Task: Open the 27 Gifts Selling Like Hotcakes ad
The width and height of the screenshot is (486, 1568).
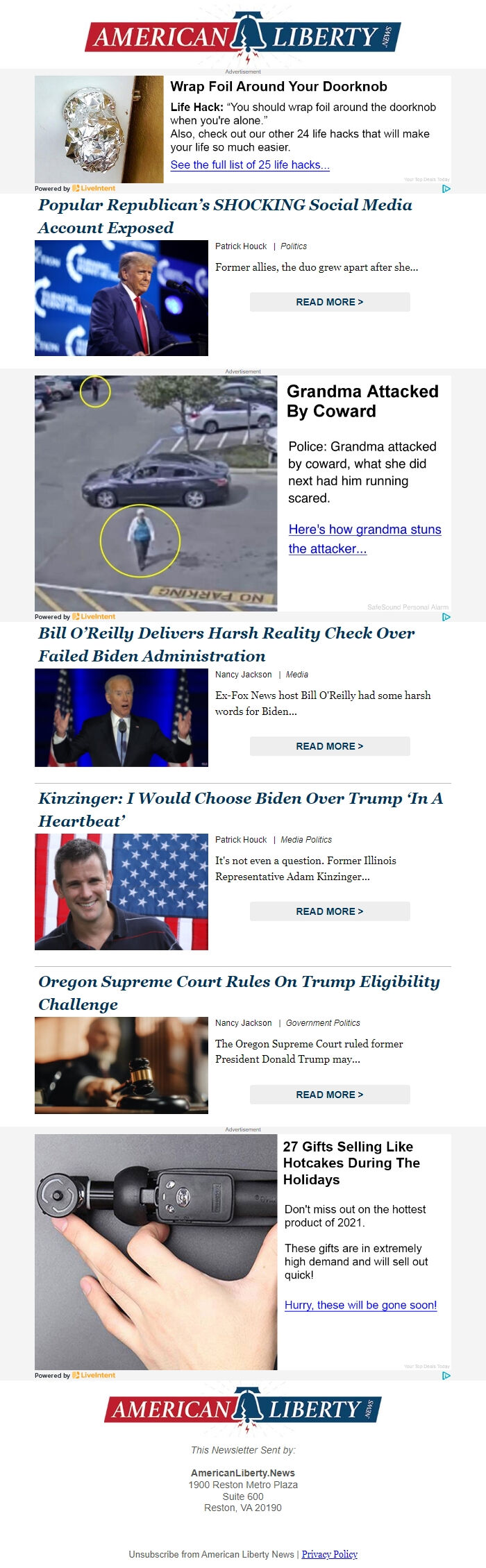Action: click(351, 1163)
